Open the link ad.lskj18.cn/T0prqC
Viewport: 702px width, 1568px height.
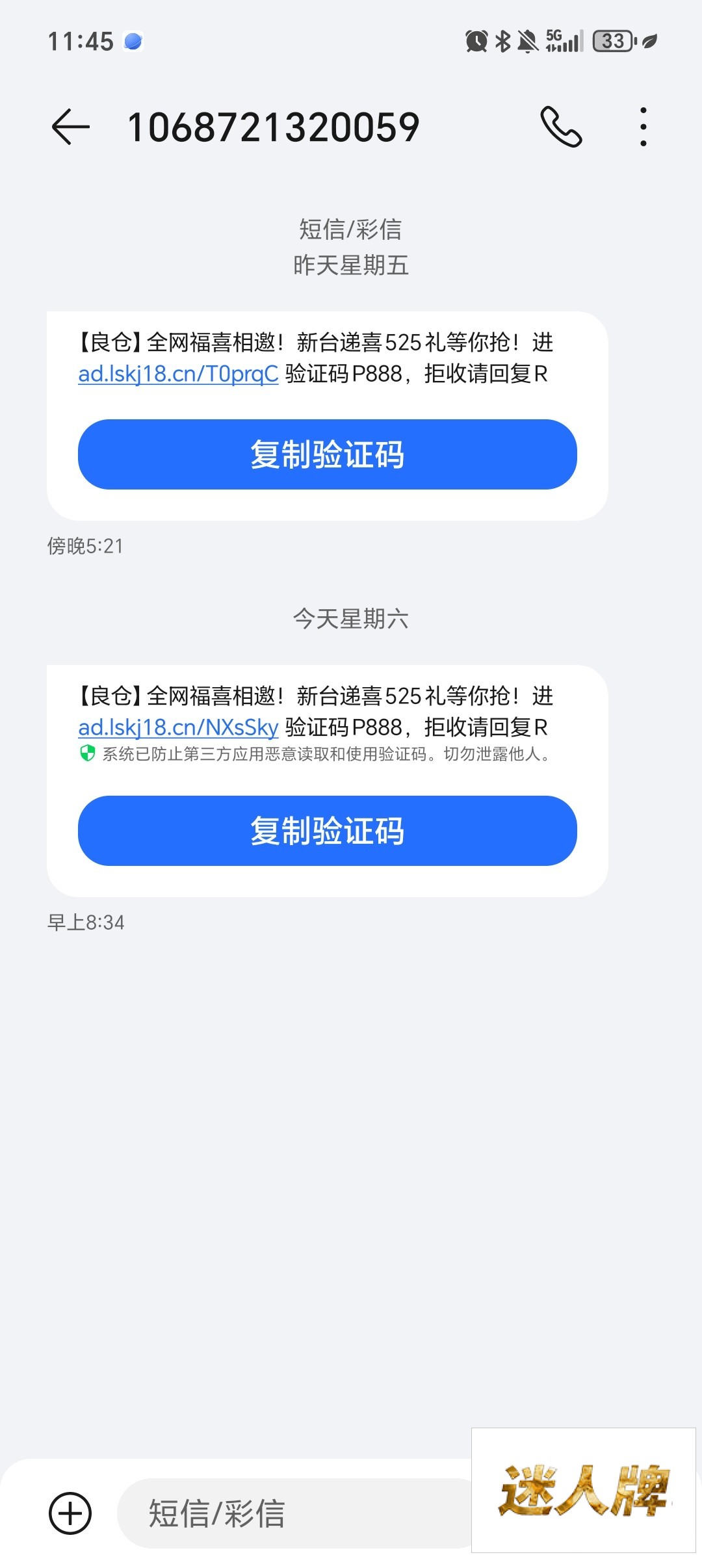[x=178, y=374]
